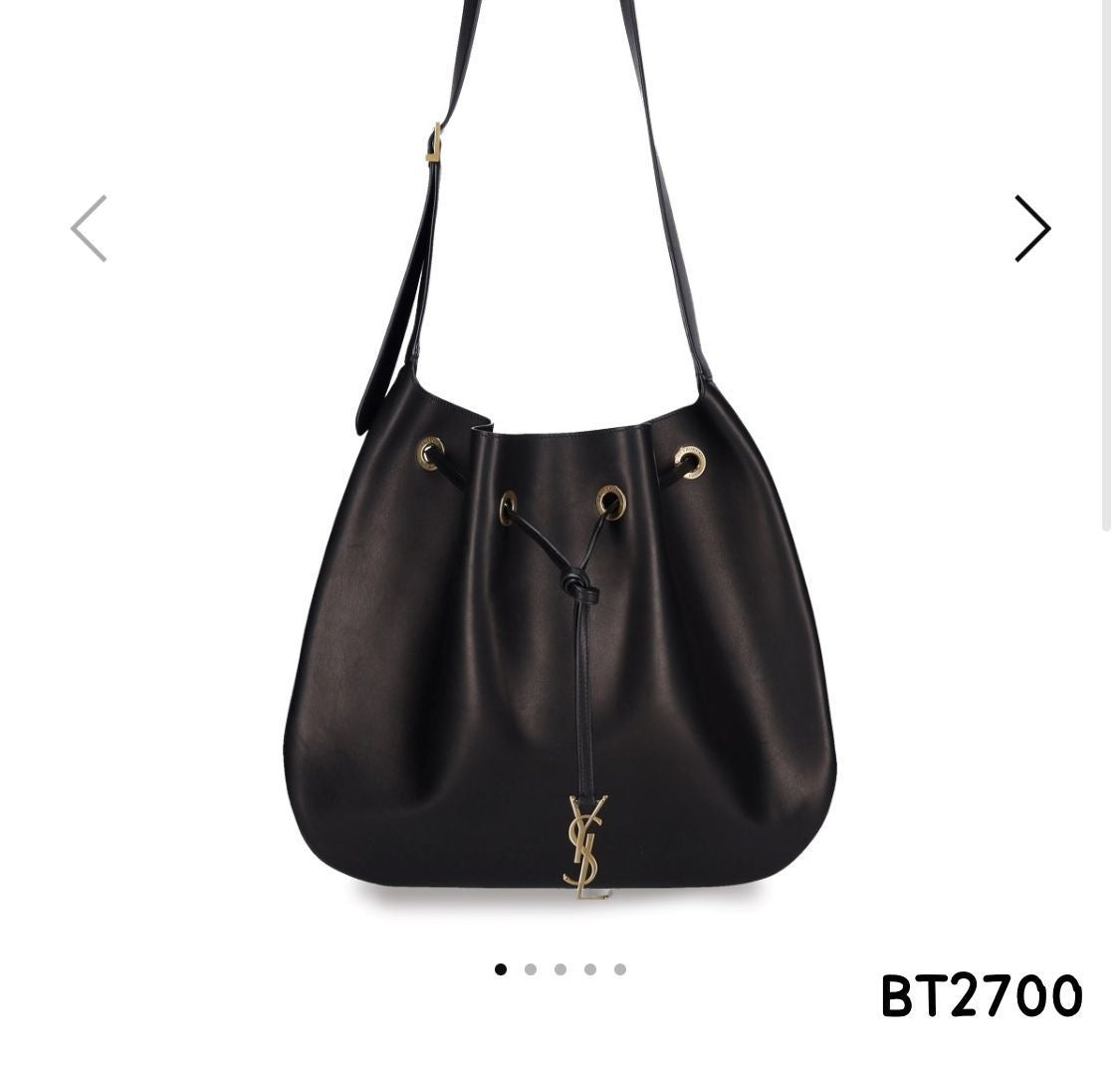Select the last carousel dot
The height and width of the screenshot is (1070, 1120).
click(x=620, y=969)
